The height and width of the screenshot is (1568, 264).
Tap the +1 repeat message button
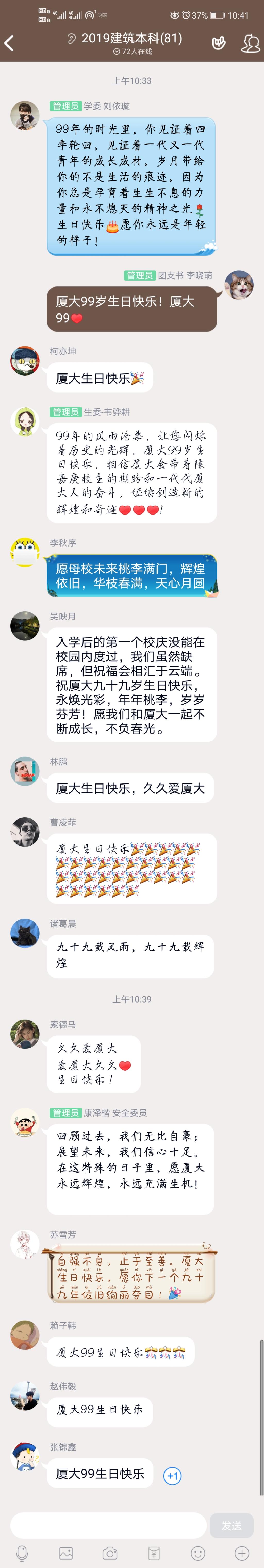172,1476
